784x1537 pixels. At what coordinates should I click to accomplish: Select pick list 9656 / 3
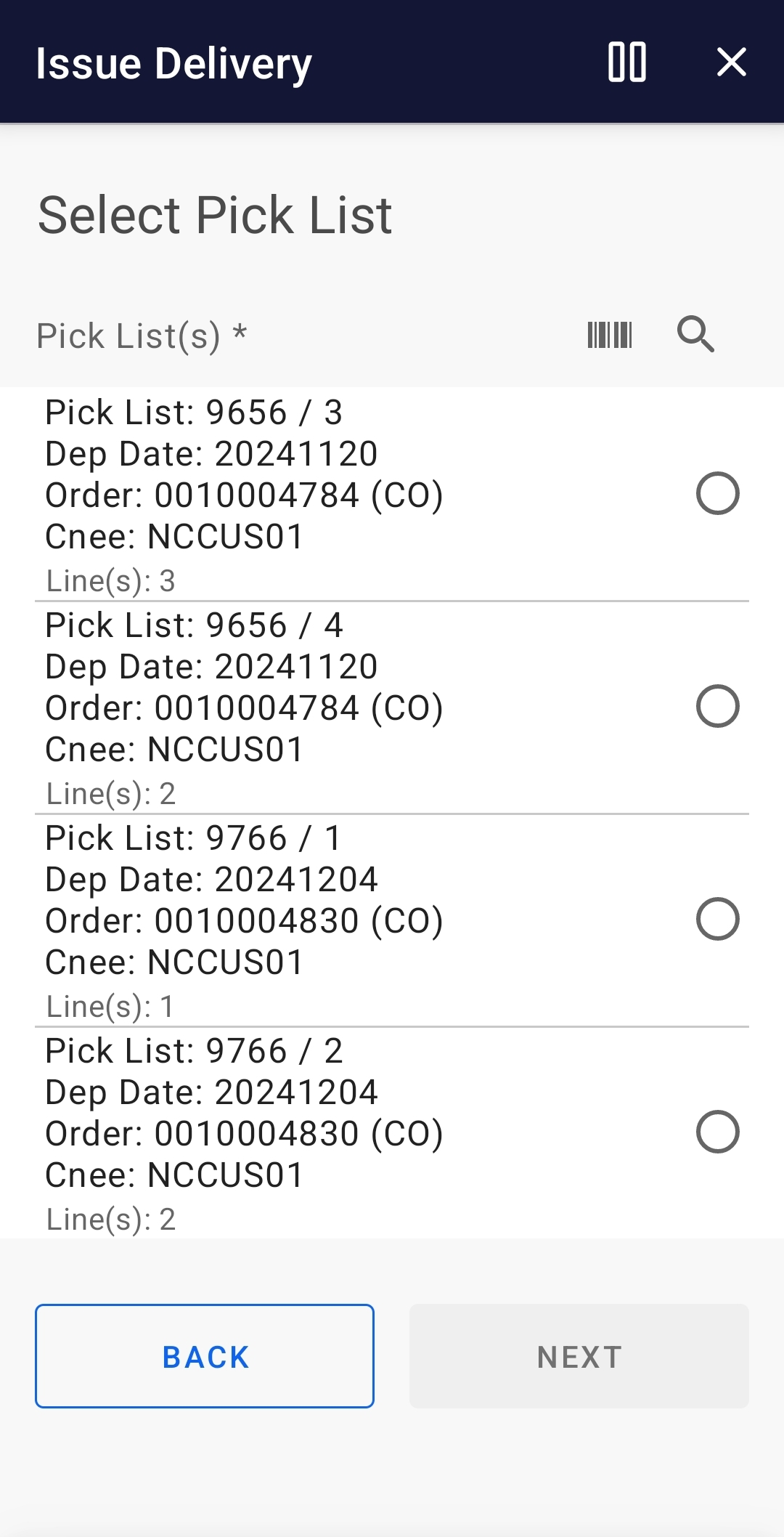point(718,495)
